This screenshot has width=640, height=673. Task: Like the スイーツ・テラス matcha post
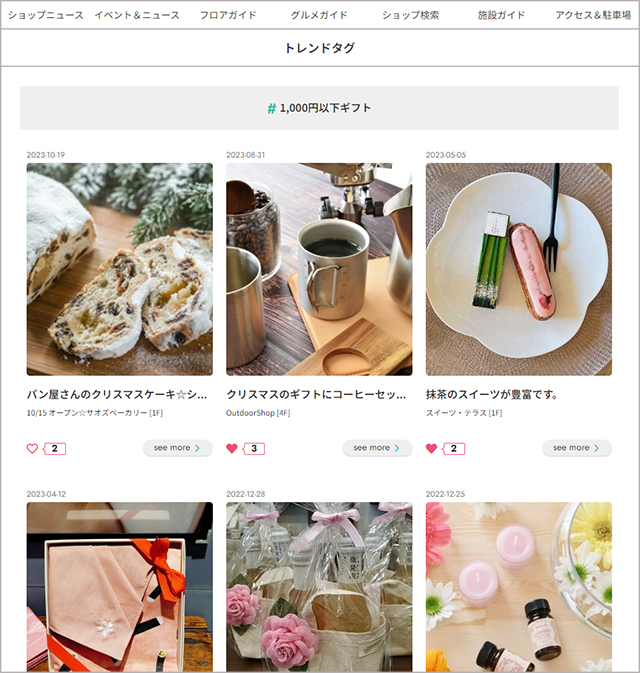[432, 449]
